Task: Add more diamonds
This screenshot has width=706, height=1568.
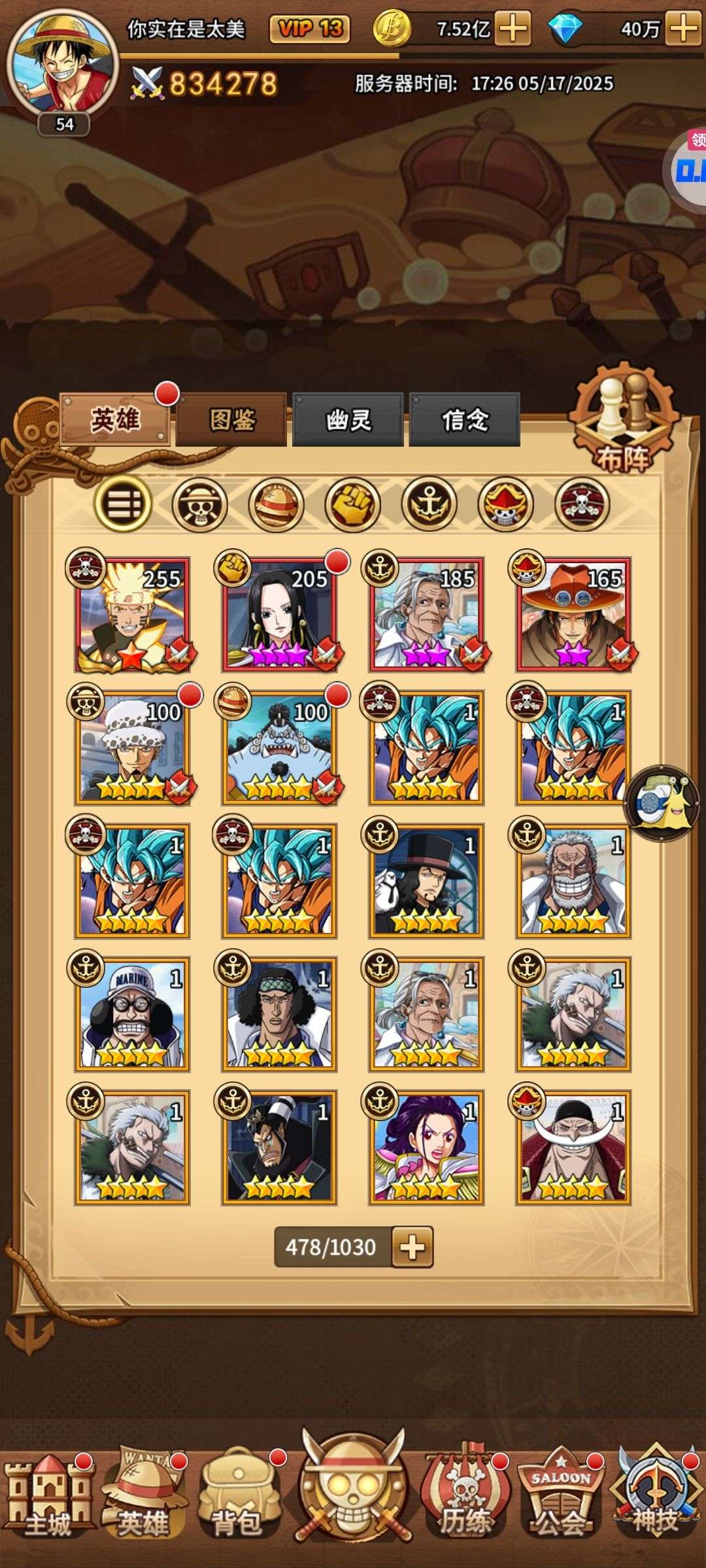Action: 684,29
